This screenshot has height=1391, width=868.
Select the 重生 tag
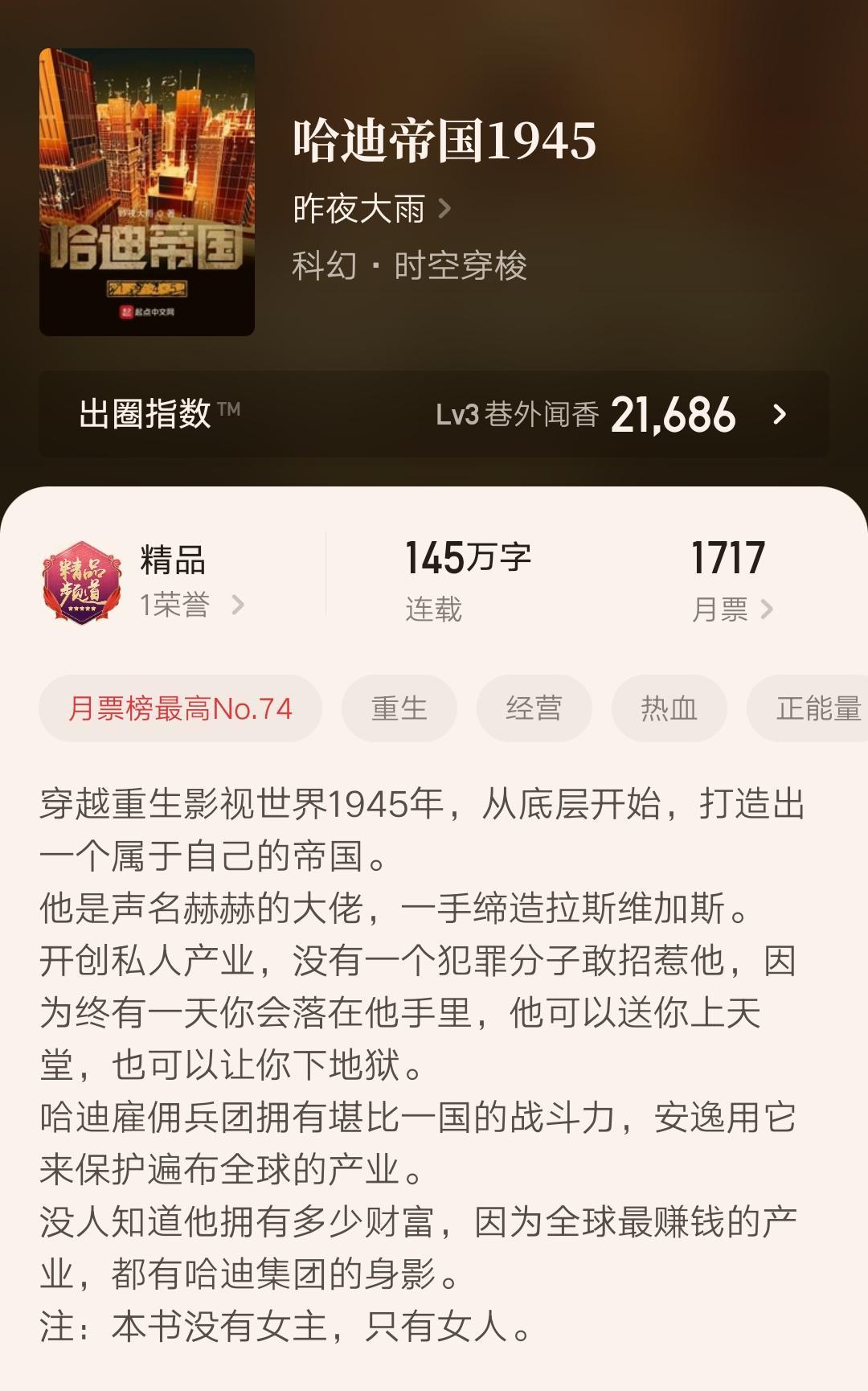(399, 708)
